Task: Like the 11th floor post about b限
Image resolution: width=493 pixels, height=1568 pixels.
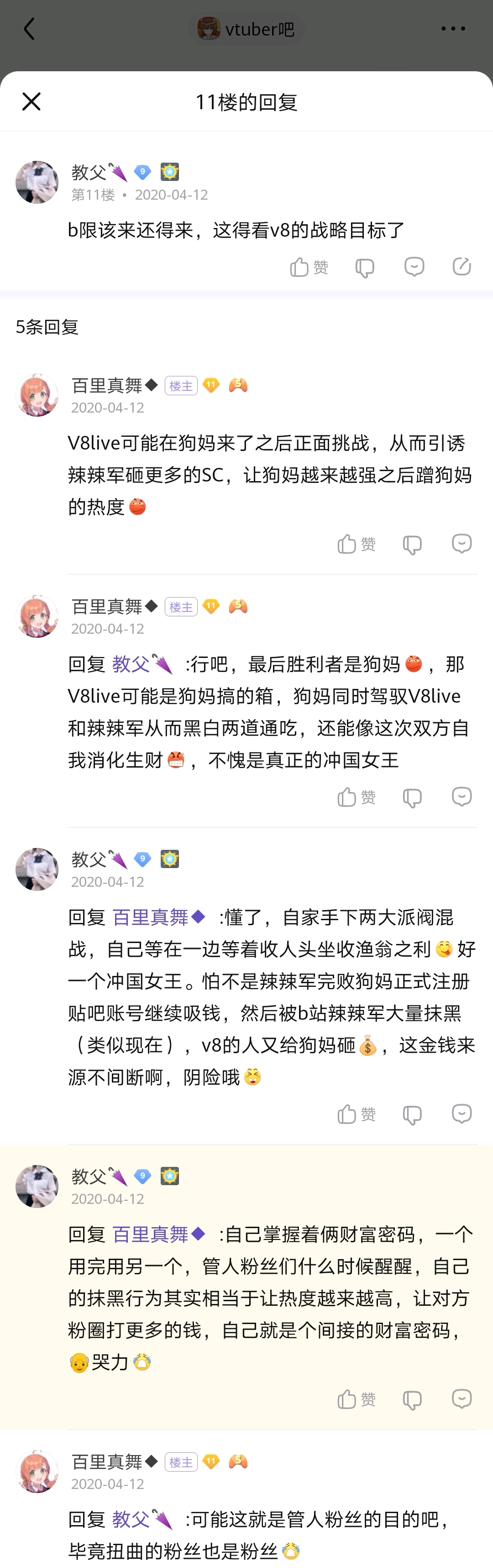Action: (x=309, y=267)
